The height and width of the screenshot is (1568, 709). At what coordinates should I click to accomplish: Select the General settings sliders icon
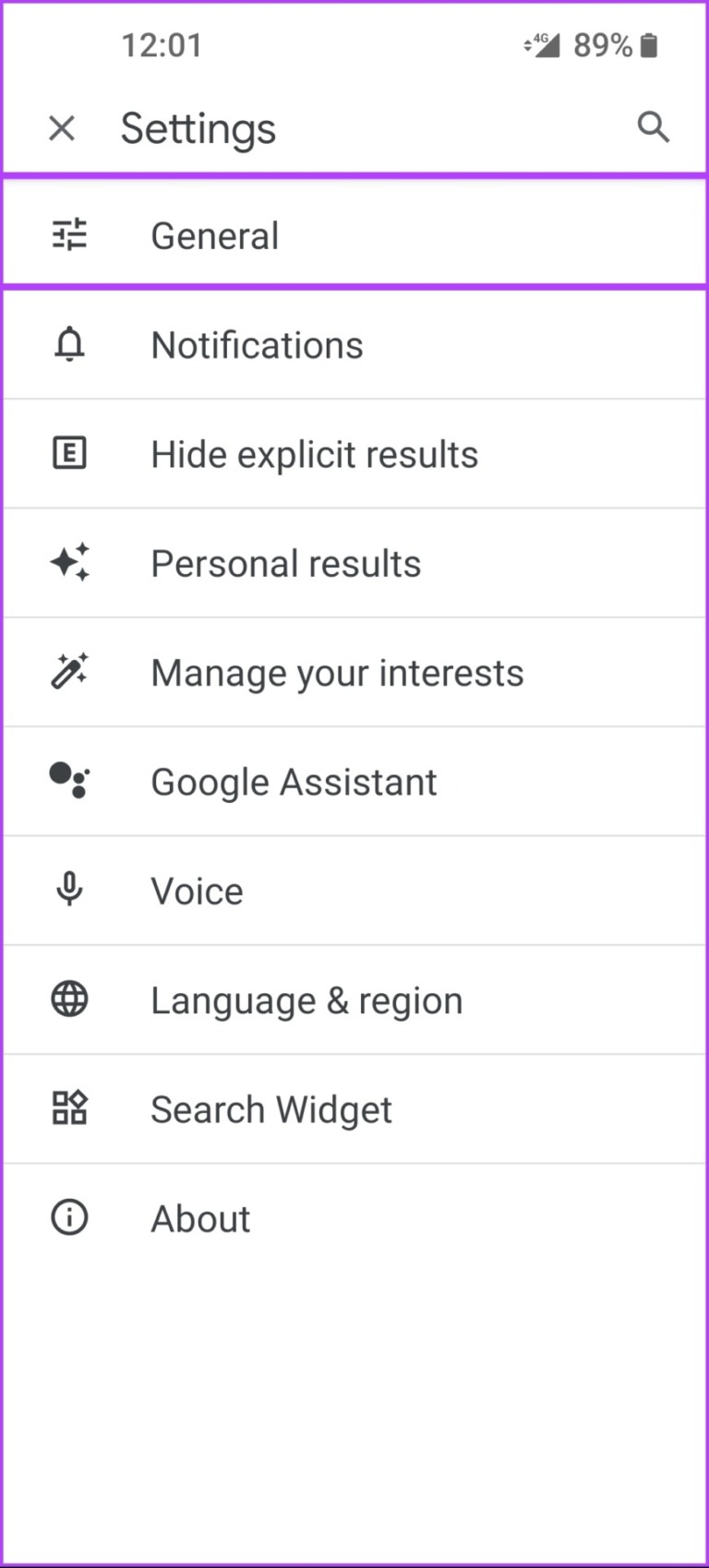tap(69, 235)
